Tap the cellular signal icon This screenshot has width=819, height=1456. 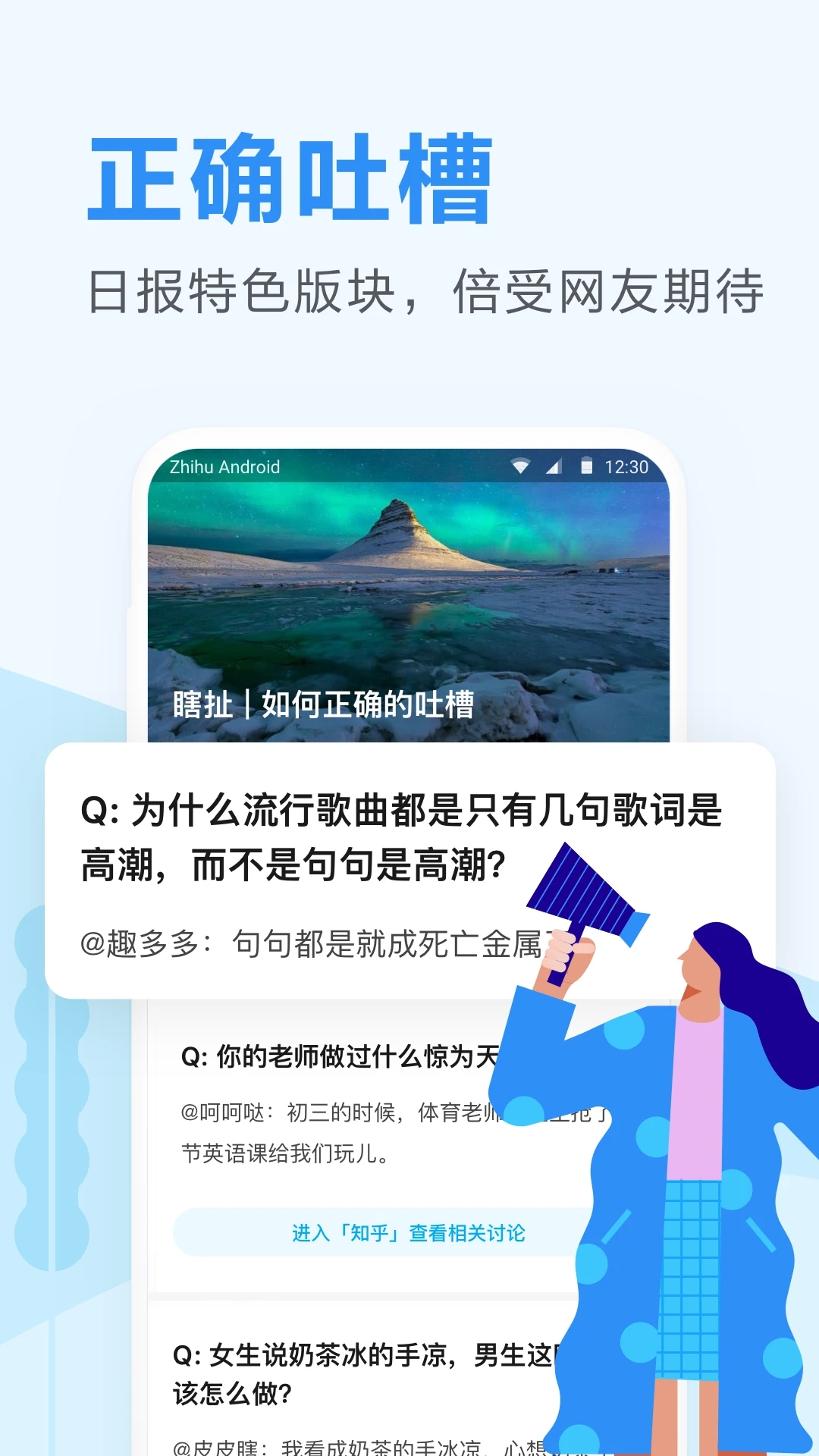(x=556, y=468)
